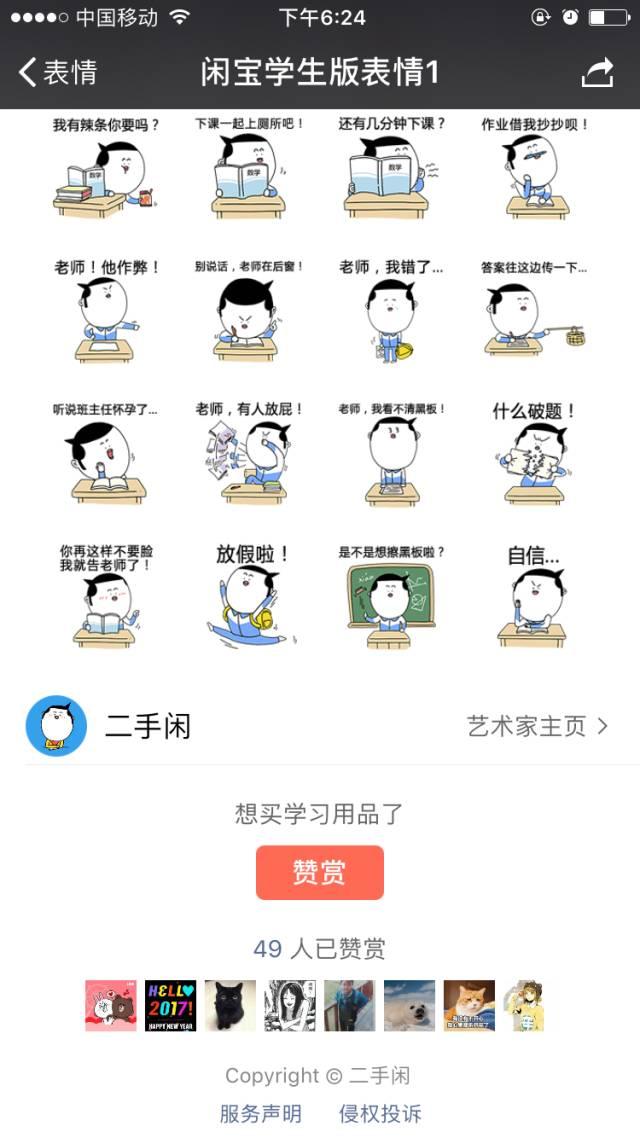Preview sticker 还有几分钟下课？

[x=391, y=170]
